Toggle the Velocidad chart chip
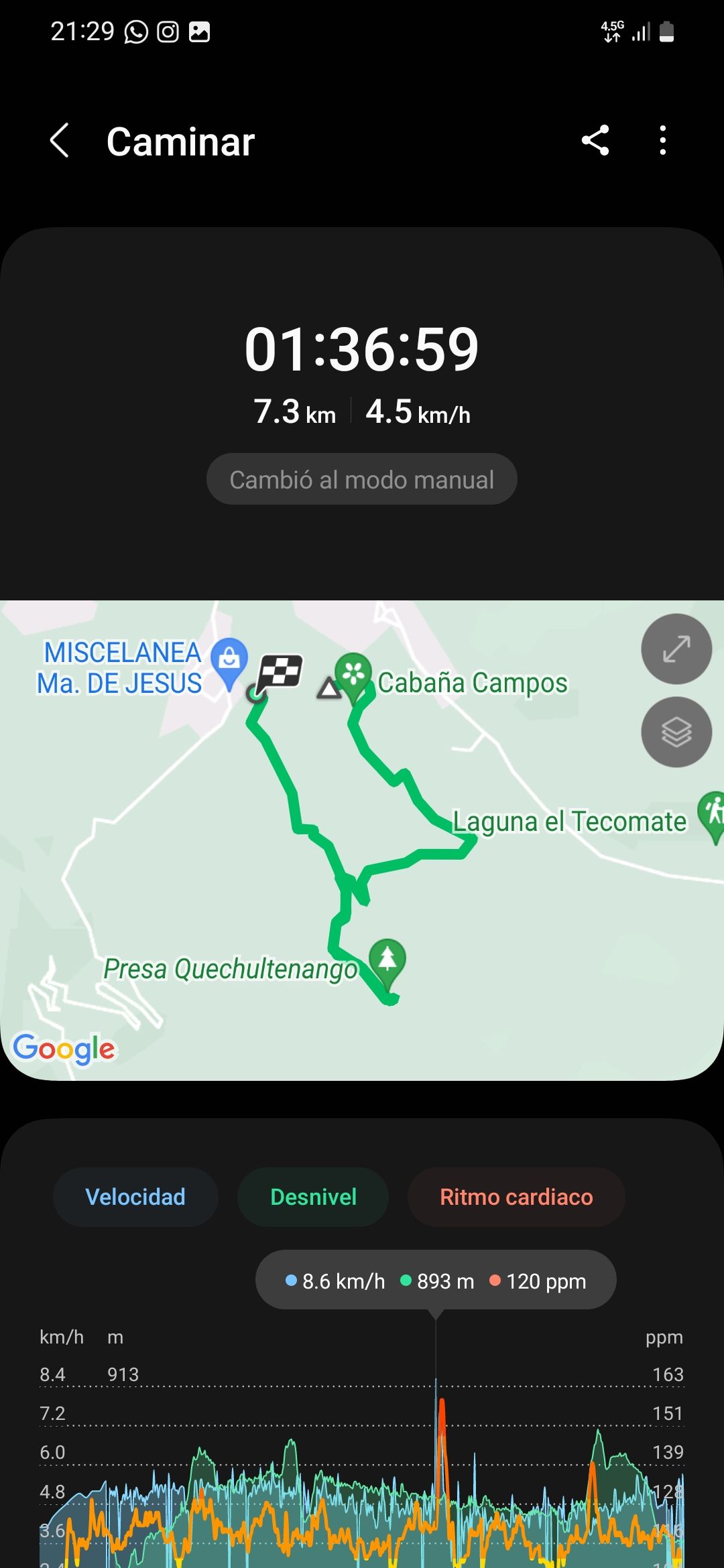The image size is (724, 1568). coord(135,1197)
